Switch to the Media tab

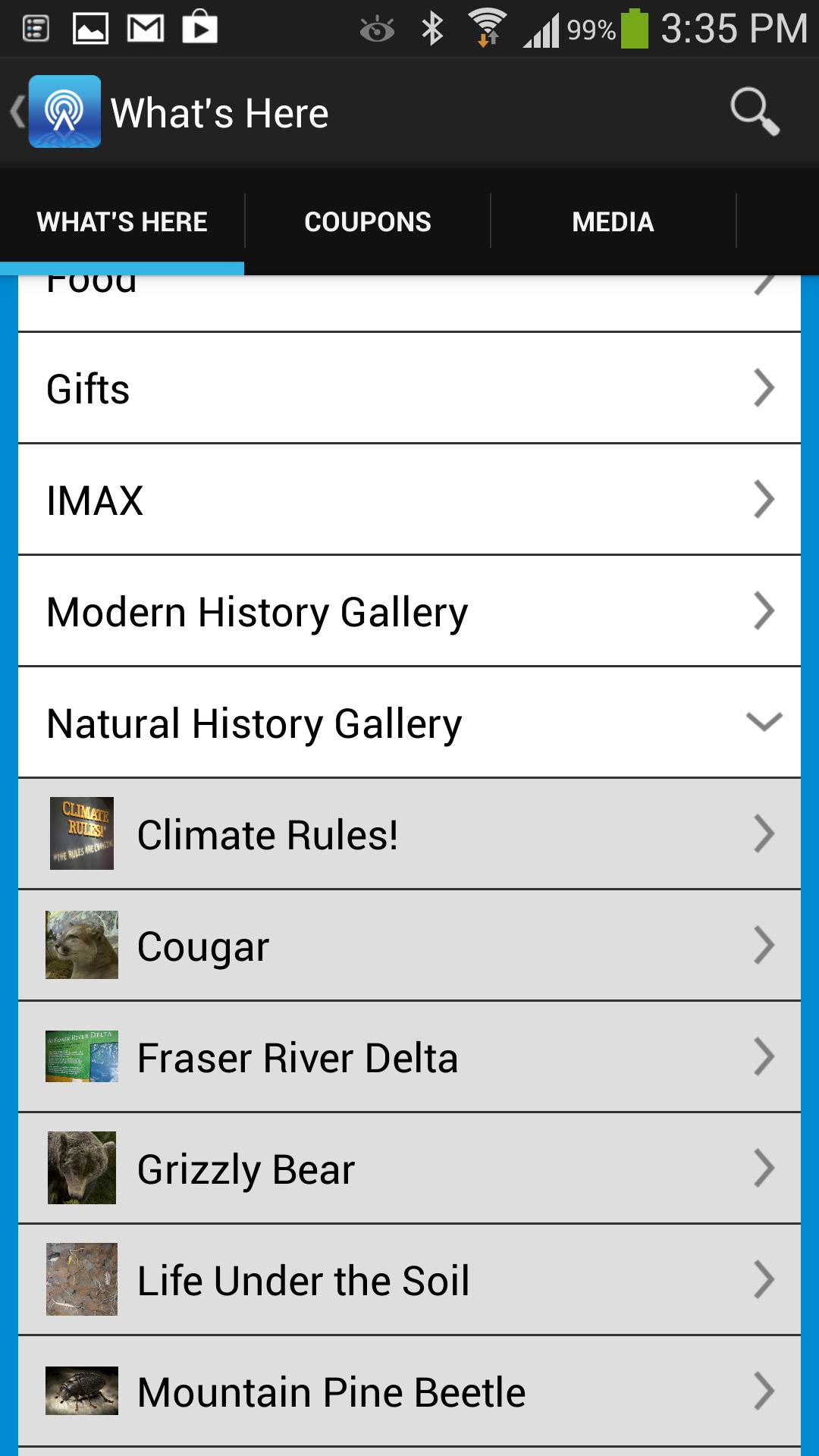click(x=613, y=221)
